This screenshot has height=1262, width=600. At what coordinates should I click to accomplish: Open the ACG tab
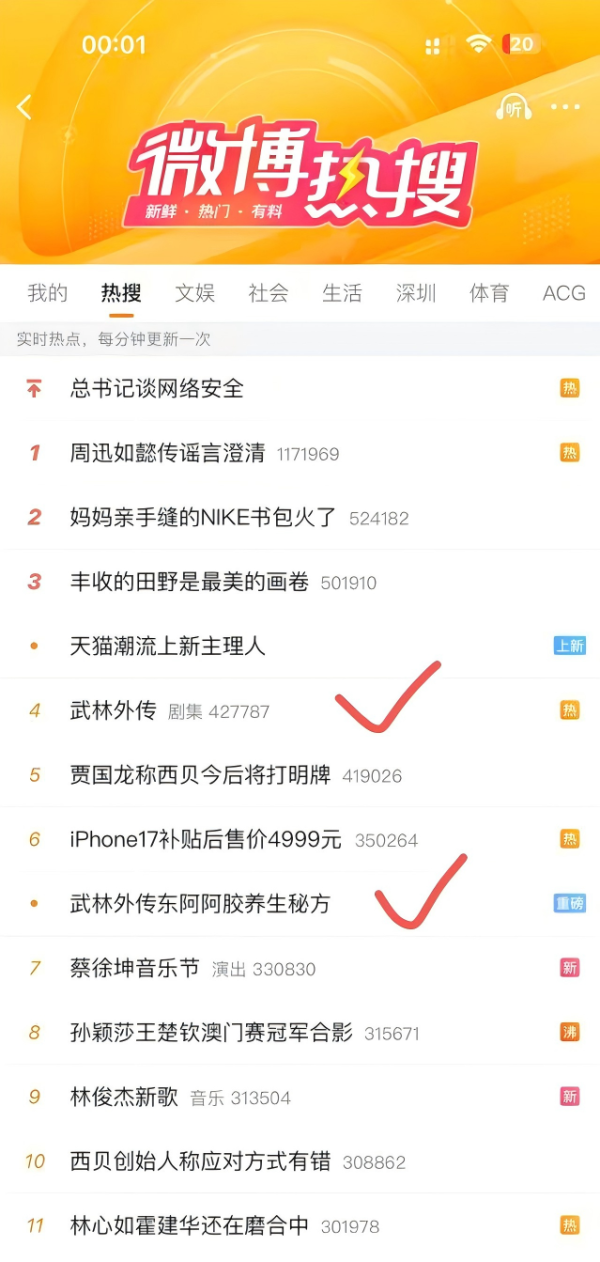pyautogui.click(x=564, y=293)
